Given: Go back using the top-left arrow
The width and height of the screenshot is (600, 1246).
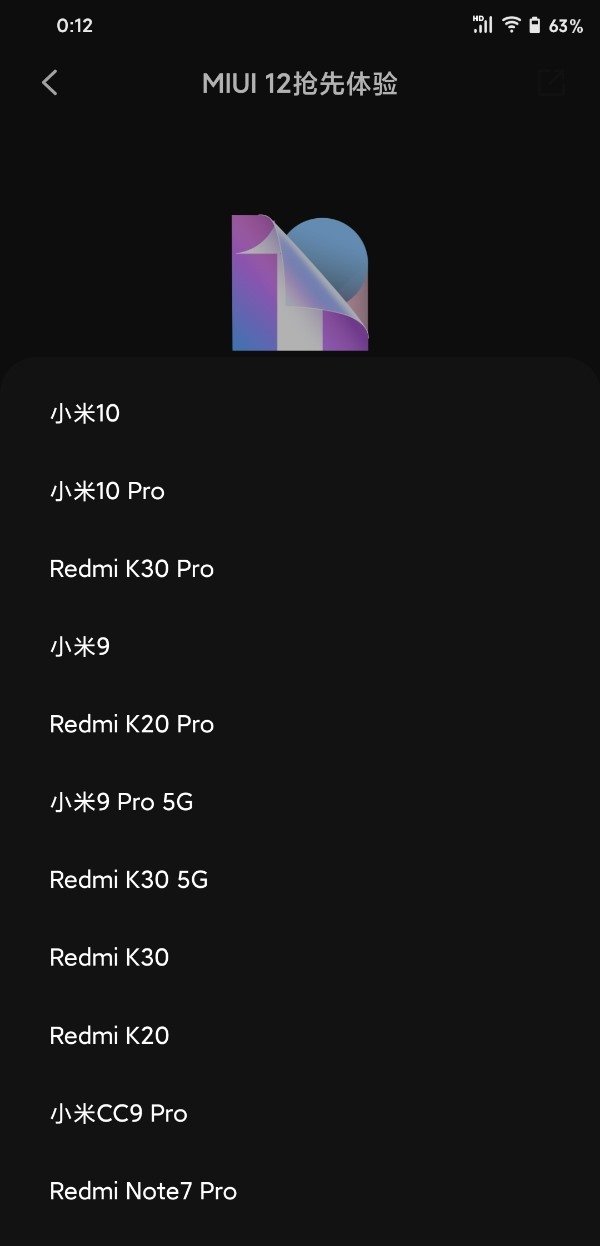Looking at the screenshot, I should (50, 83).
